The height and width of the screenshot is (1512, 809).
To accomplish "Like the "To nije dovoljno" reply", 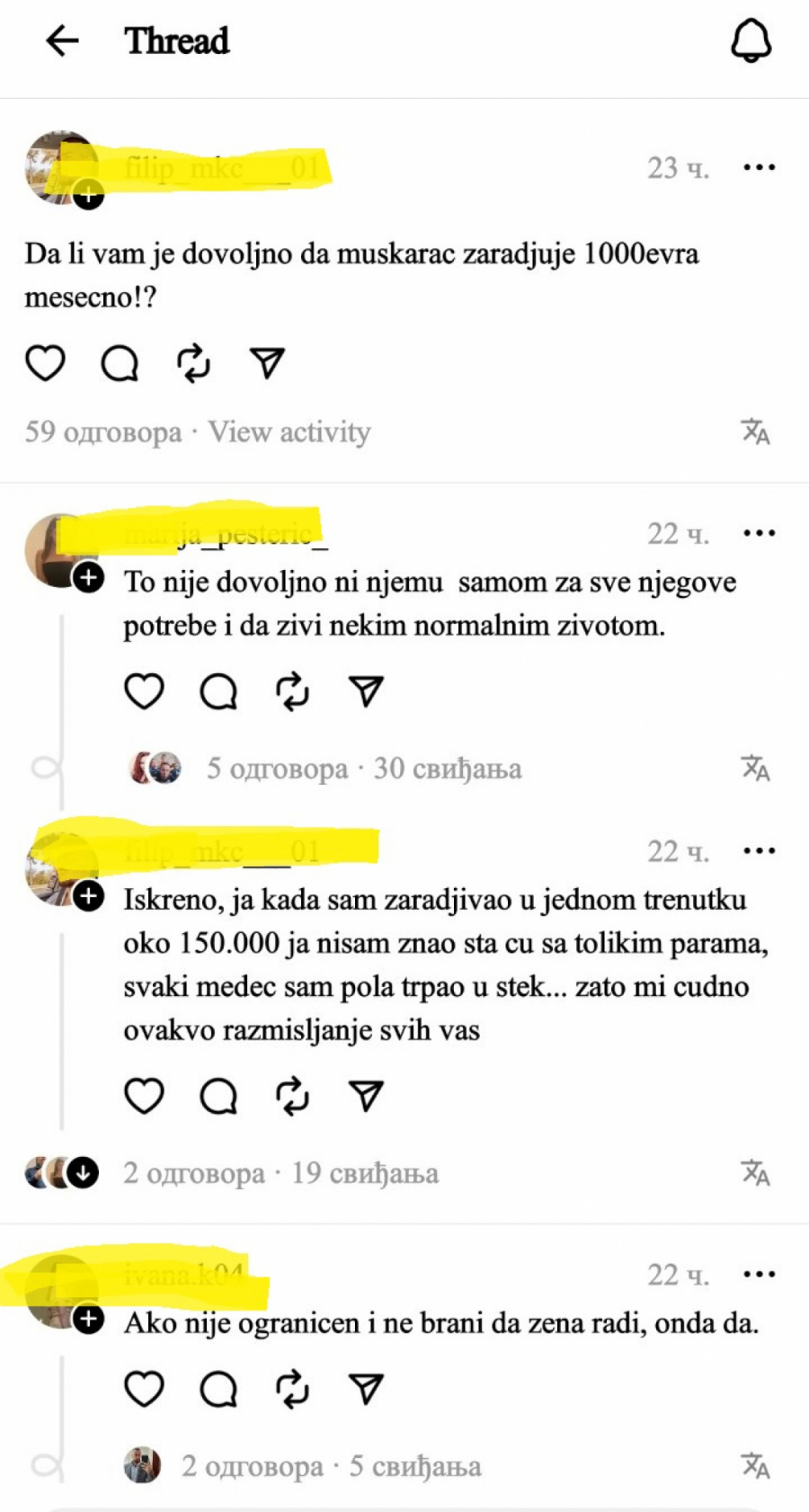I will click(144, 691).
